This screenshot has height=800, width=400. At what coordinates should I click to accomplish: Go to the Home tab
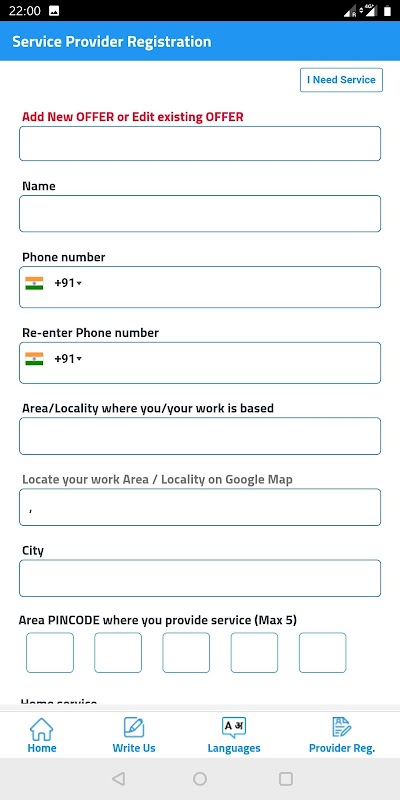click(42, 735)
